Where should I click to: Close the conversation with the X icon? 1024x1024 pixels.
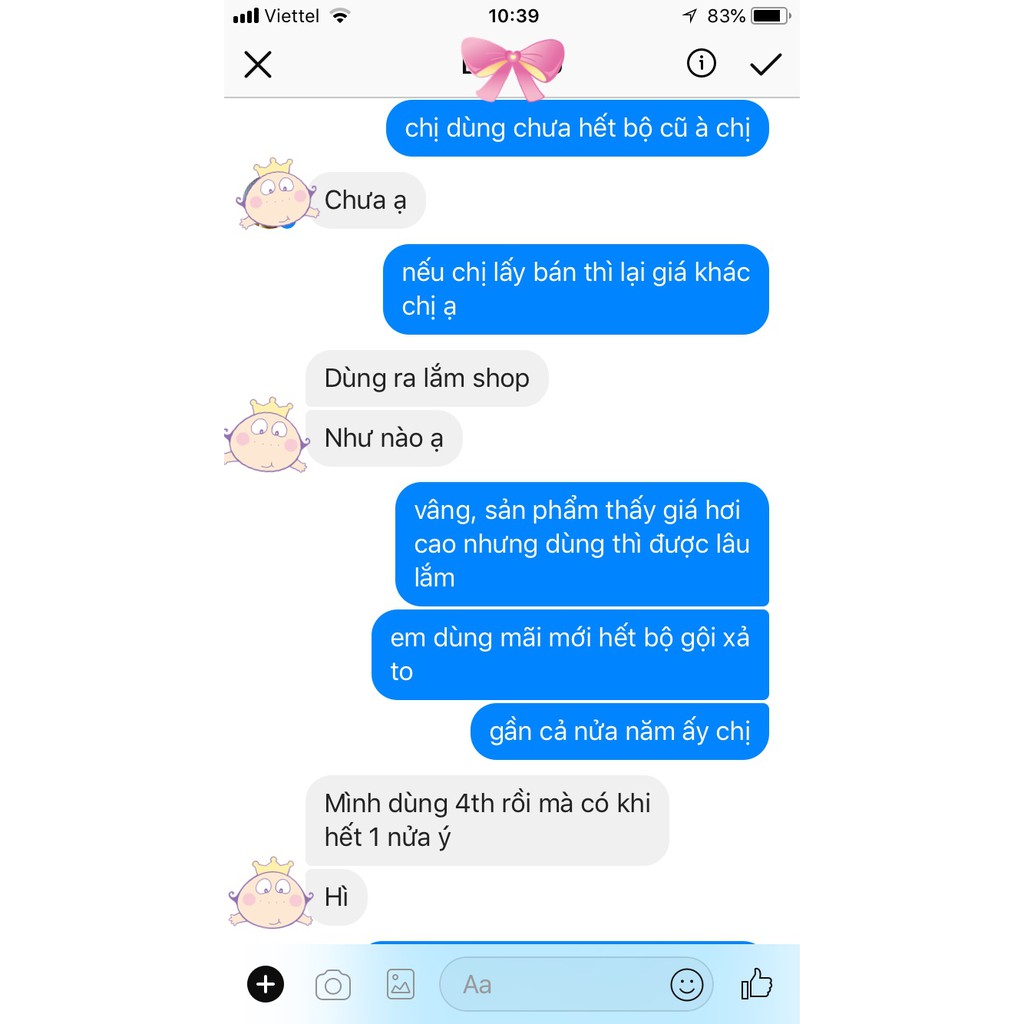click(258, 65)
